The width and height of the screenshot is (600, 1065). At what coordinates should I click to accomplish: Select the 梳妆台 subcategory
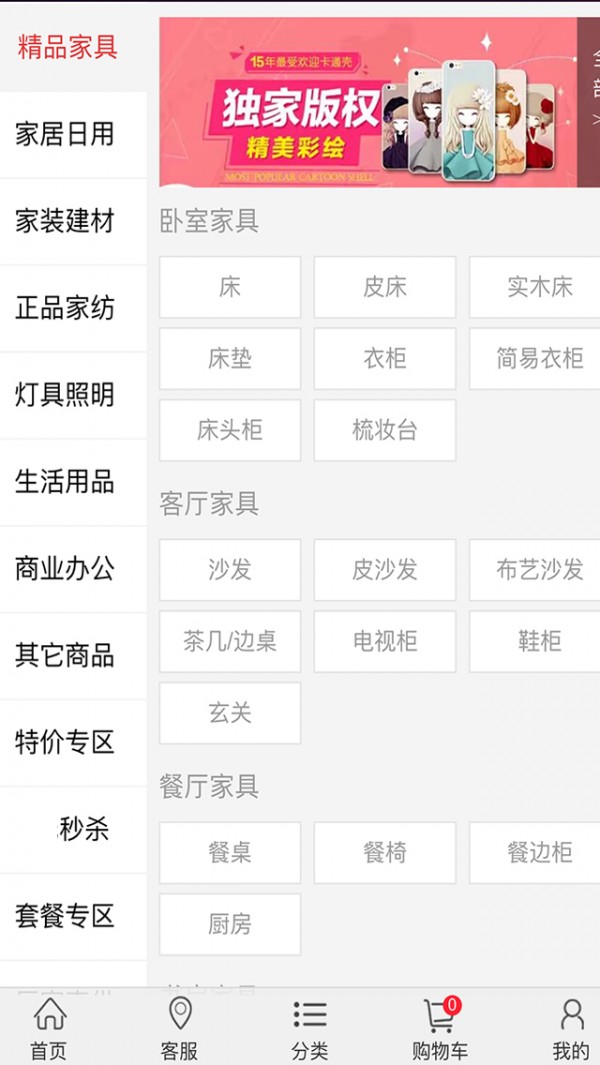click(385, 430)
